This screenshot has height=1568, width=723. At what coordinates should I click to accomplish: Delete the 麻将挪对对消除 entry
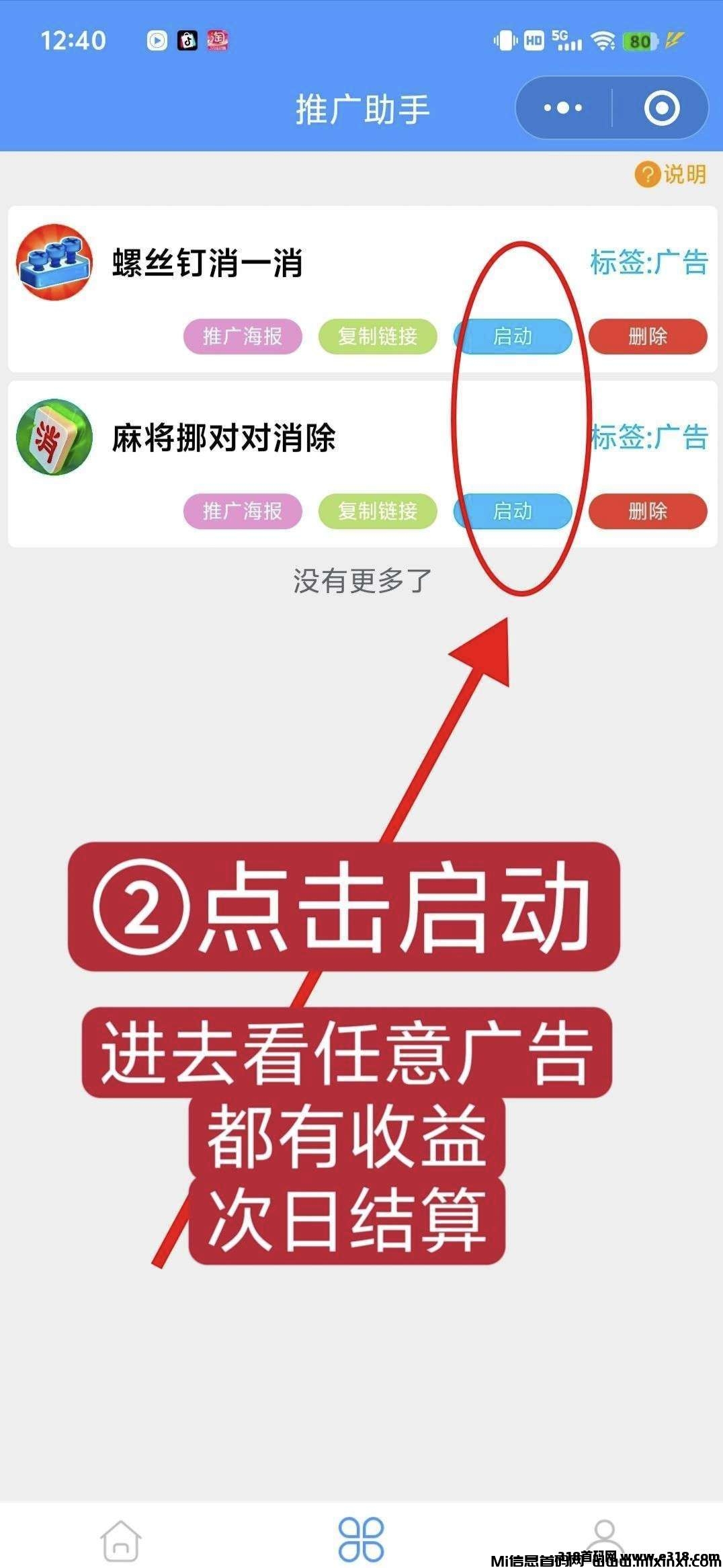(648, 511)
